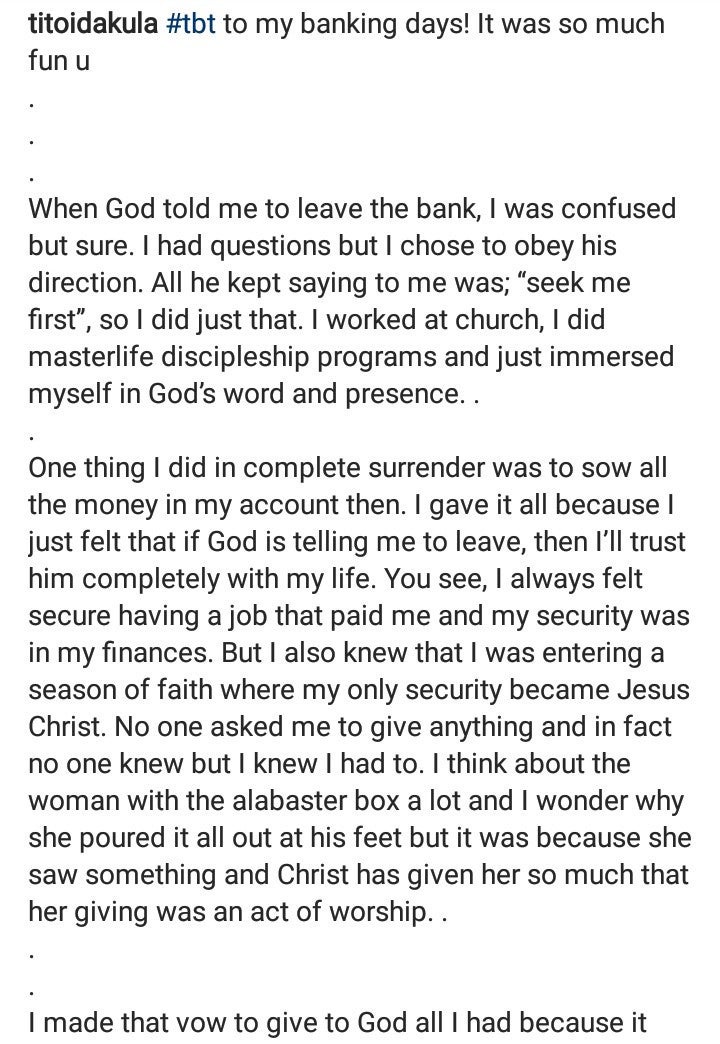This screenshot has height=1044, width=720.
Task: Open the titoidakula profile link
Action: [x=92, y=24]
